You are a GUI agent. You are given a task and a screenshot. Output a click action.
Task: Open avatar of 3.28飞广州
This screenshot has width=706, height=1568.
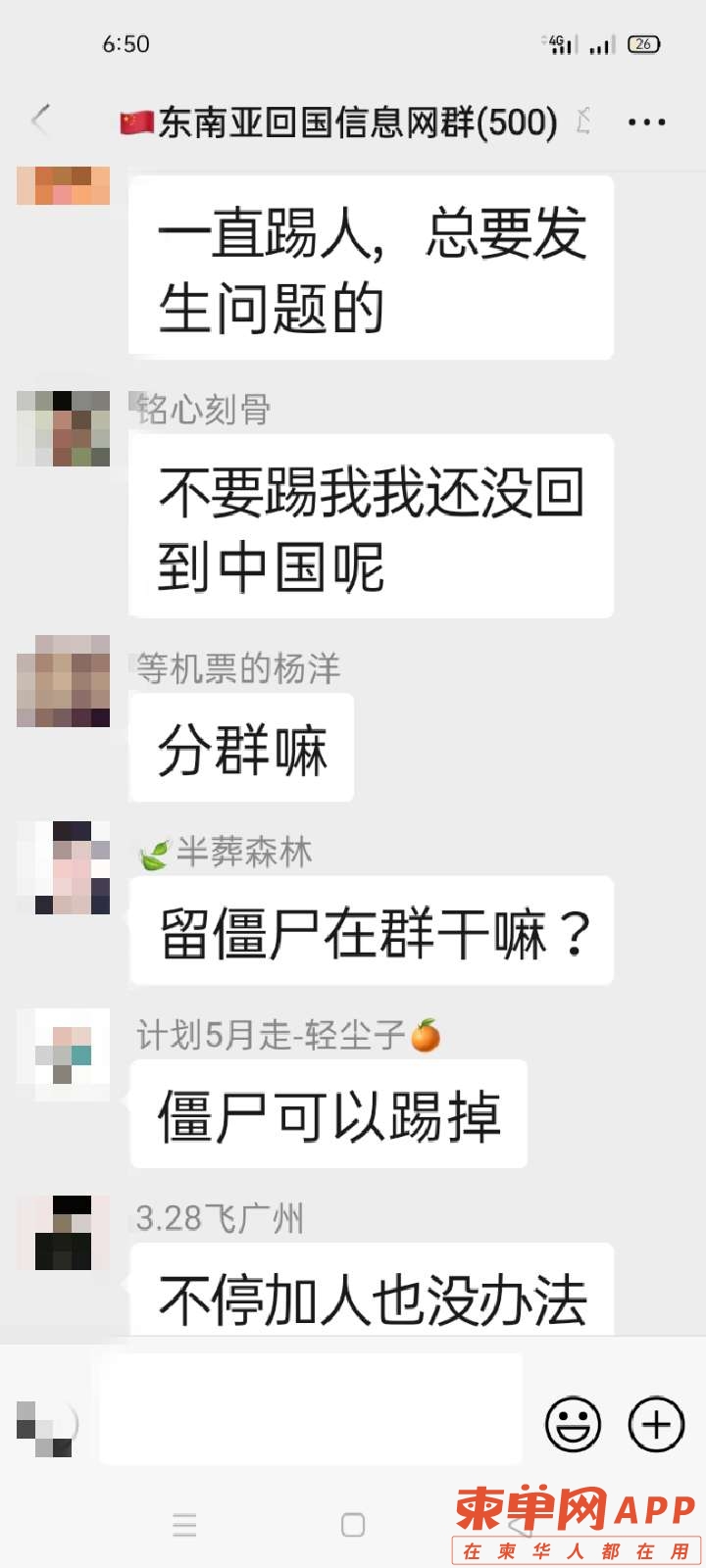[64, 1233]
